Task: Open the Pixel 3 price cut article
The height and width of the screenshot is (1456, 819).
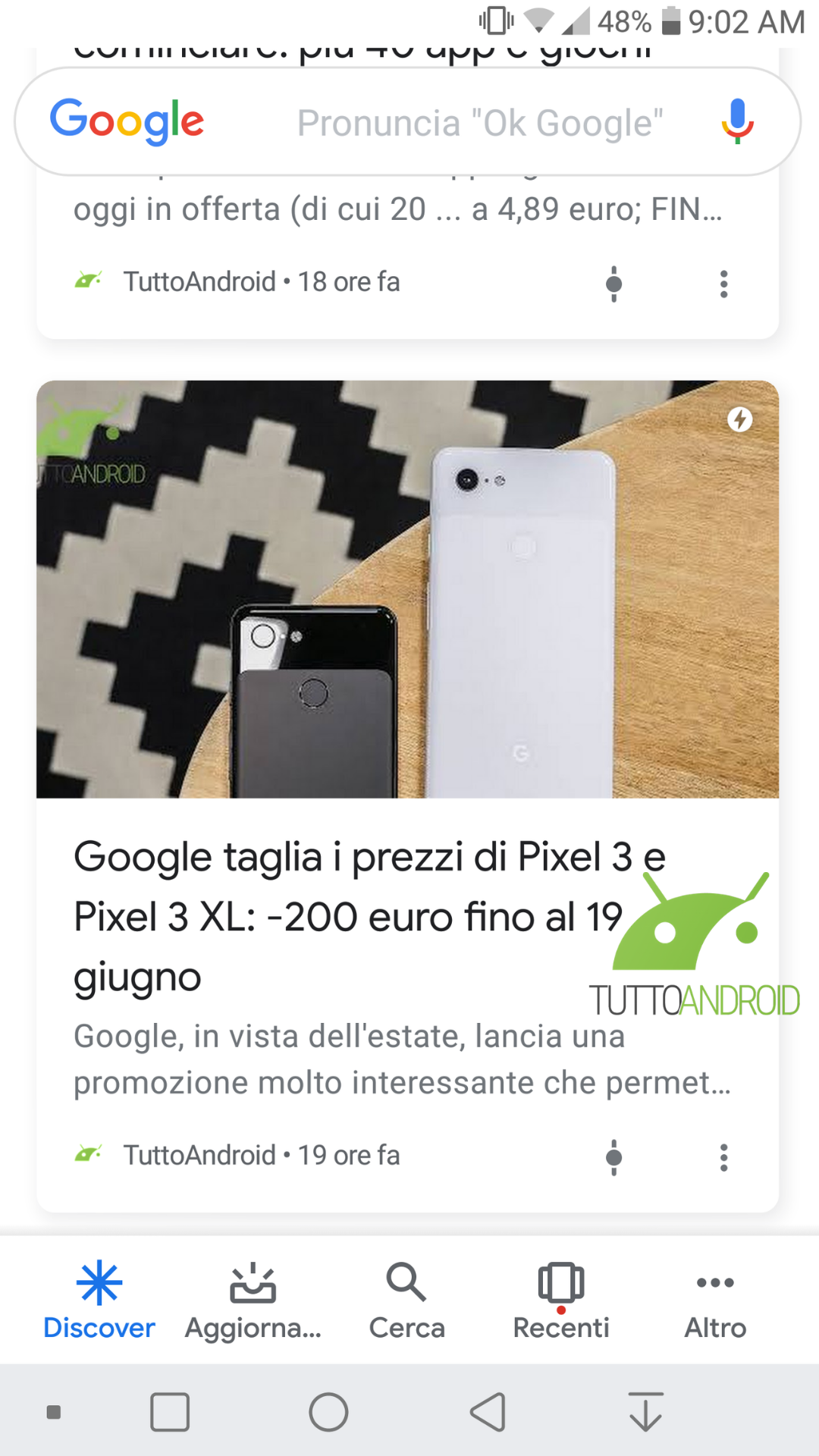Action: tap(369, 916)
